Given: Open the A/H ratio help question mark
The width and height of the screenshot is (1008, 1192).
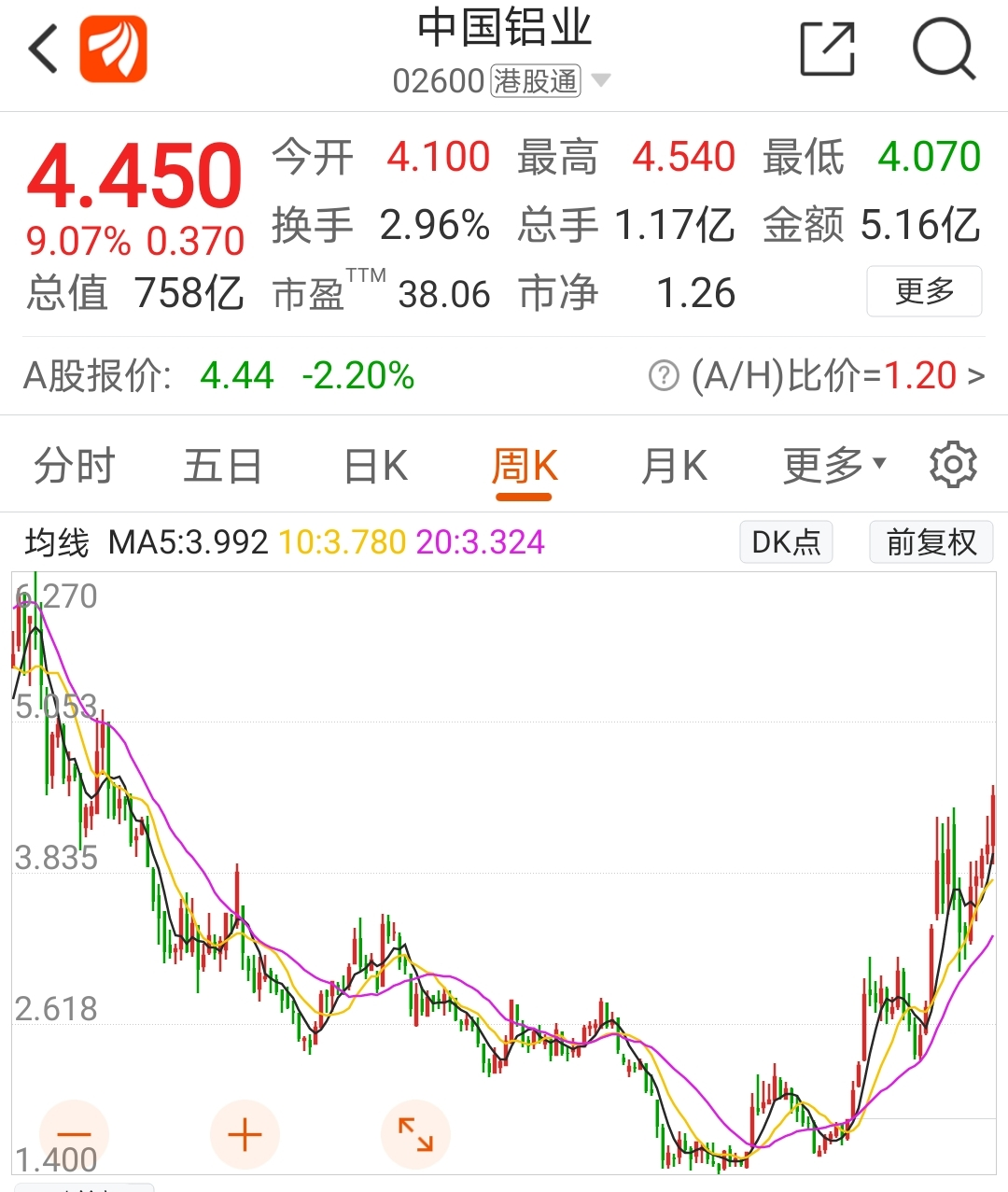Looking at the screenshot, I should (x=664, y=376).
